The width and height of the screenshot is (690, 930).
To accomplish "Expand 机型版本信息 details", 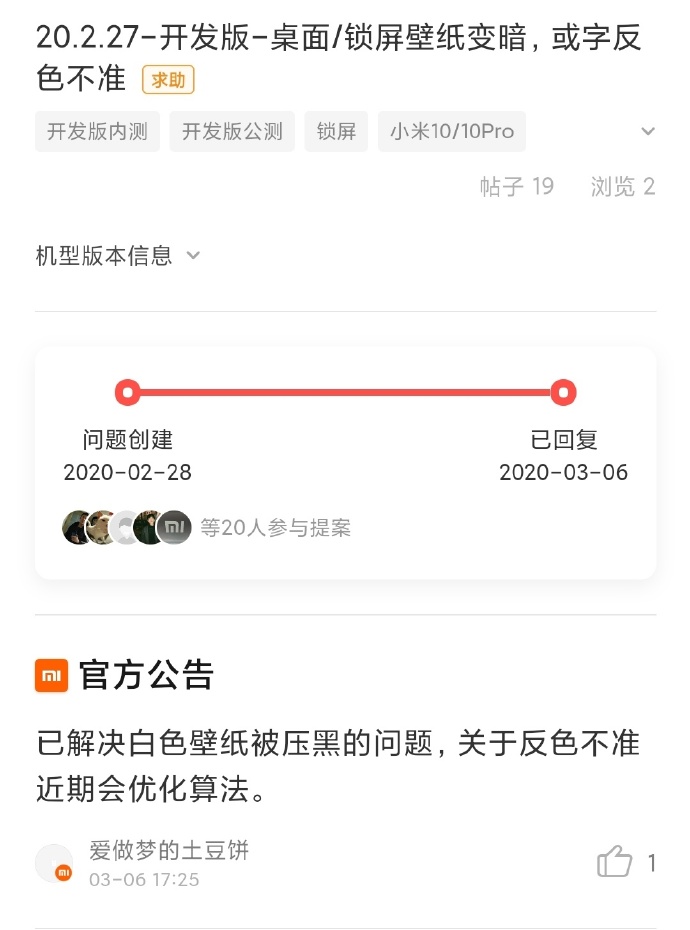I will click(x=118, y=256).
